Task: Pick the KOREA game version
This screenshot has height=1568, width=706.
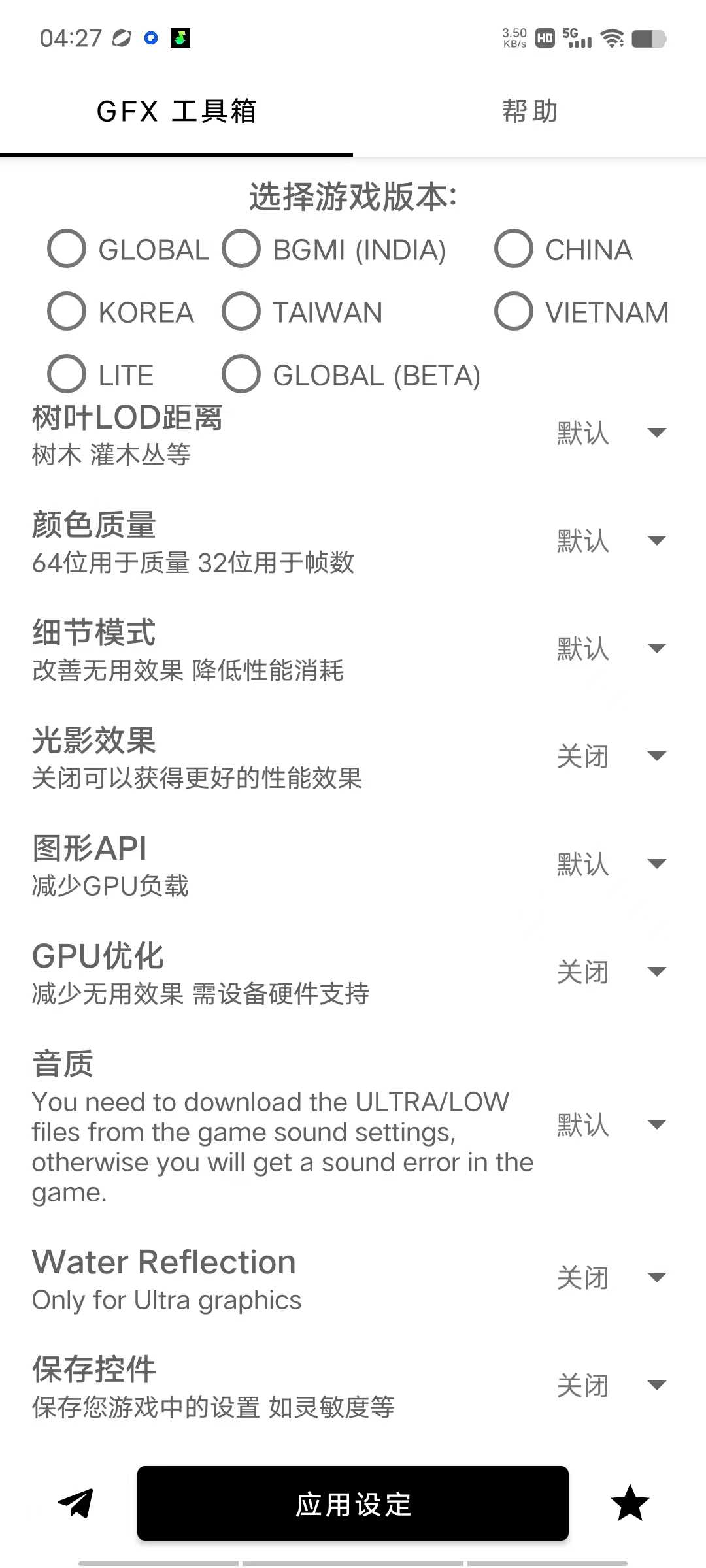Action: coord(121,312)
